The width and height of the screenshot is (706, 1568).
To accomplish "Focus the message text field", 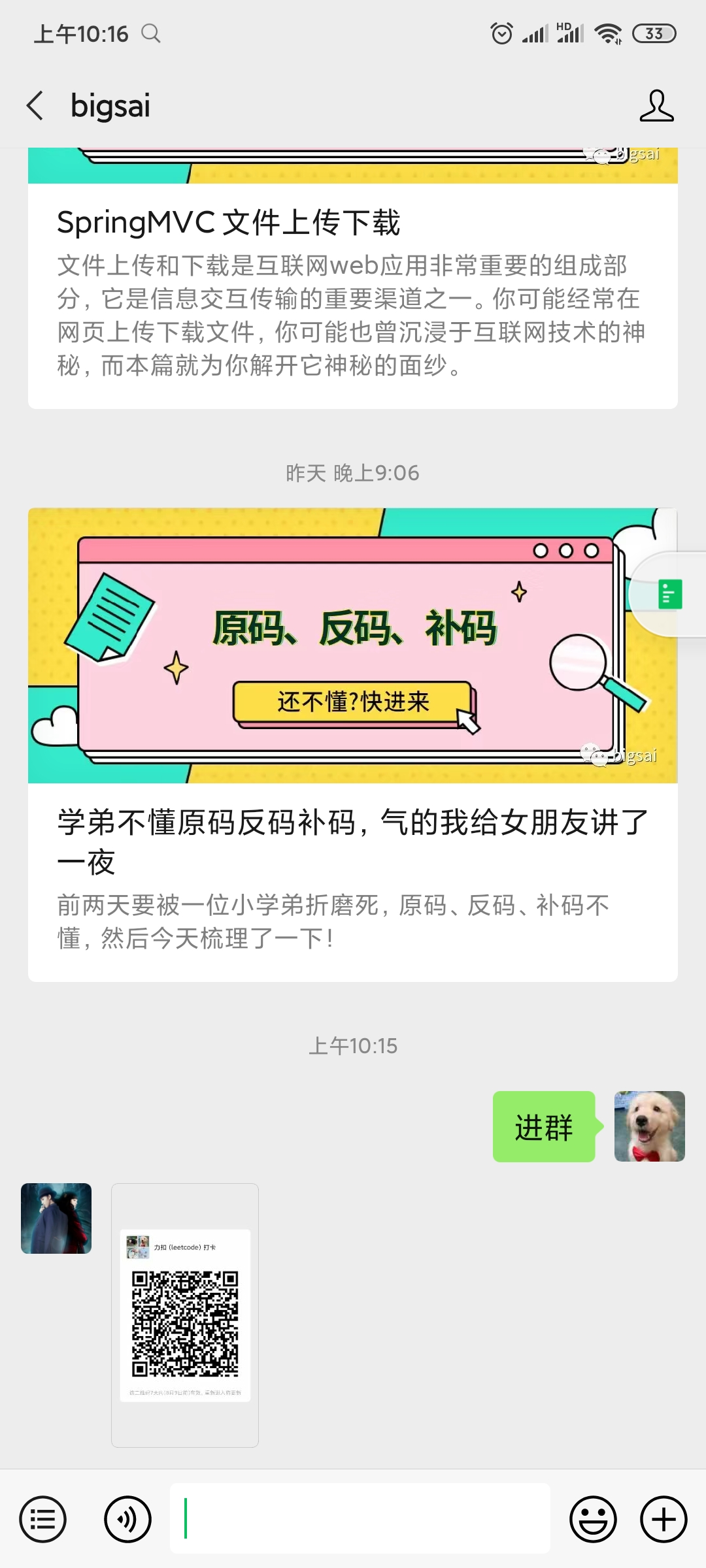I will pyautogui.click(x=360, y=1519).
